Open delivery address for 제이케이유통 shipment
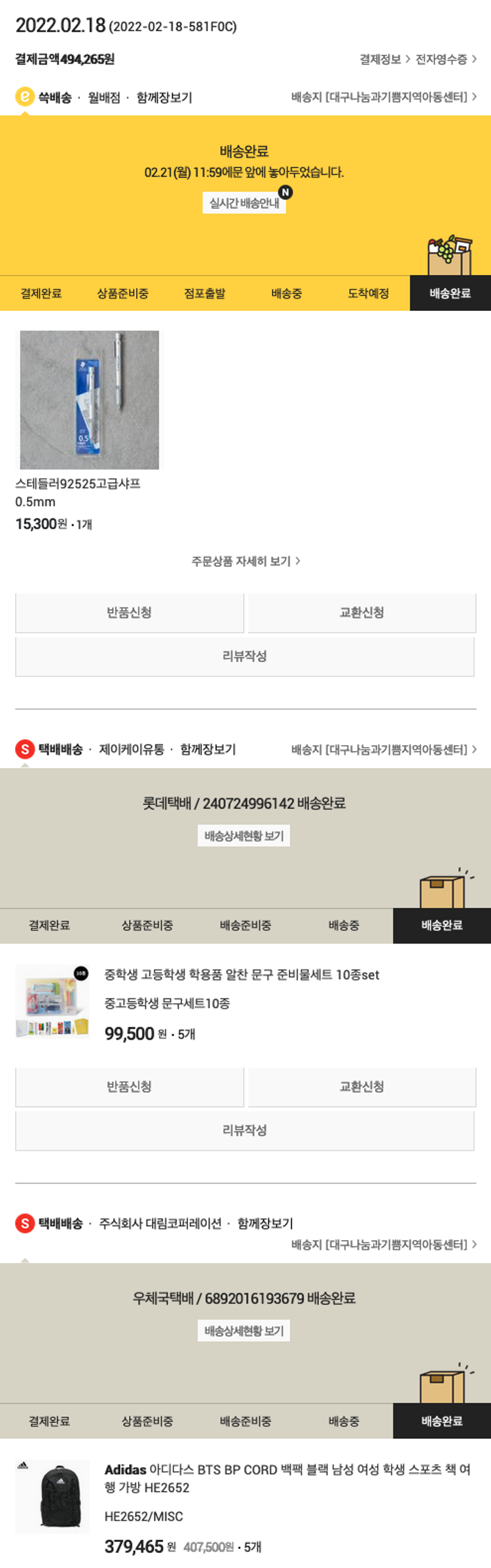The height and width of the screenshot is (1568, 491). [x=384, y=750]
